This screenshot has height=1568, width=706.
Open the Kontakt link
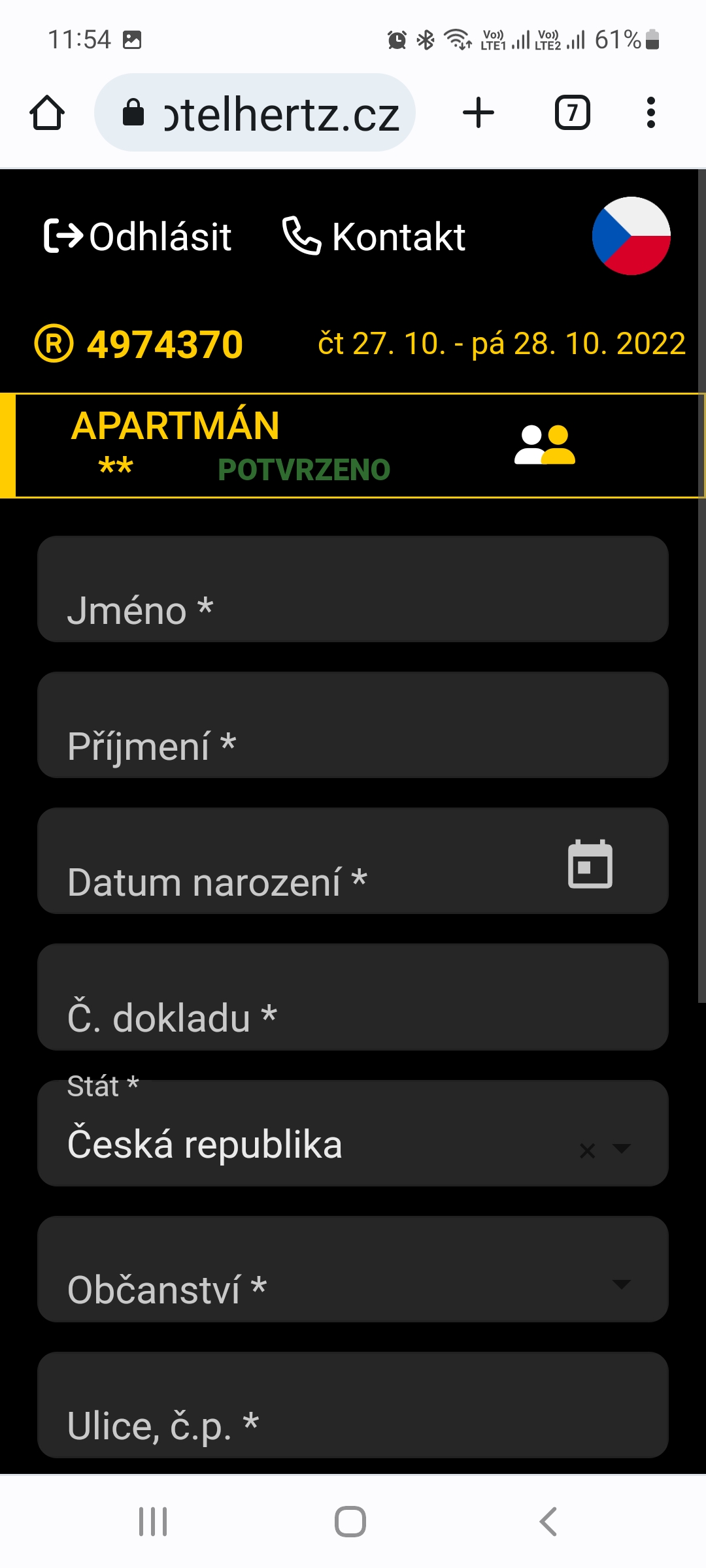(x=373, y=236)
